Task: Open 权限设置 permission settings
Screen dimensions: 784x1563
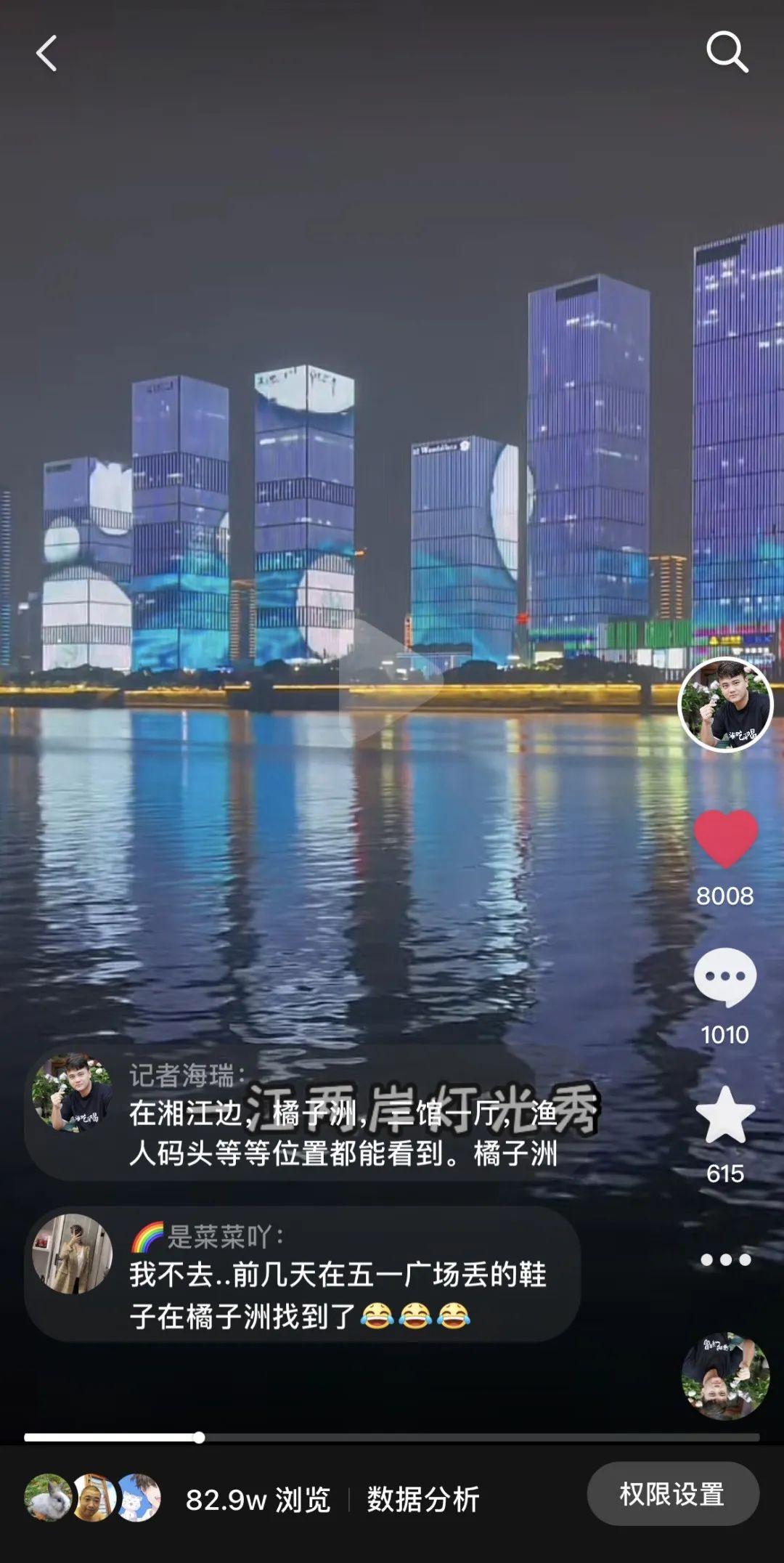Action: click(672, 1495)
